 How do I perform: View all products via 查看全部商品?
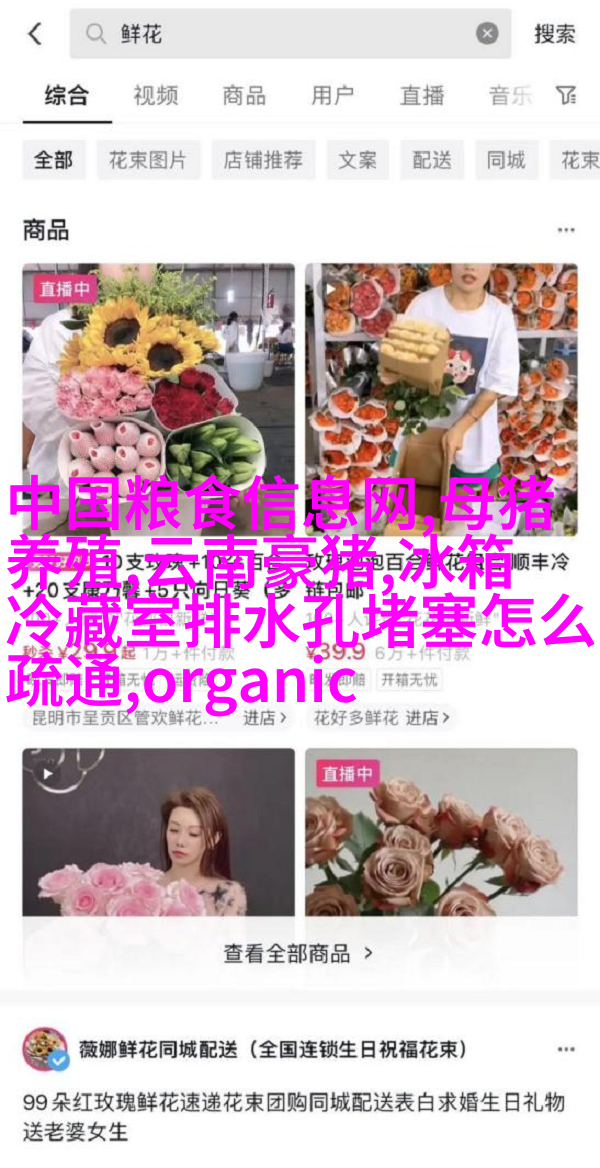[x=298, y=953]
